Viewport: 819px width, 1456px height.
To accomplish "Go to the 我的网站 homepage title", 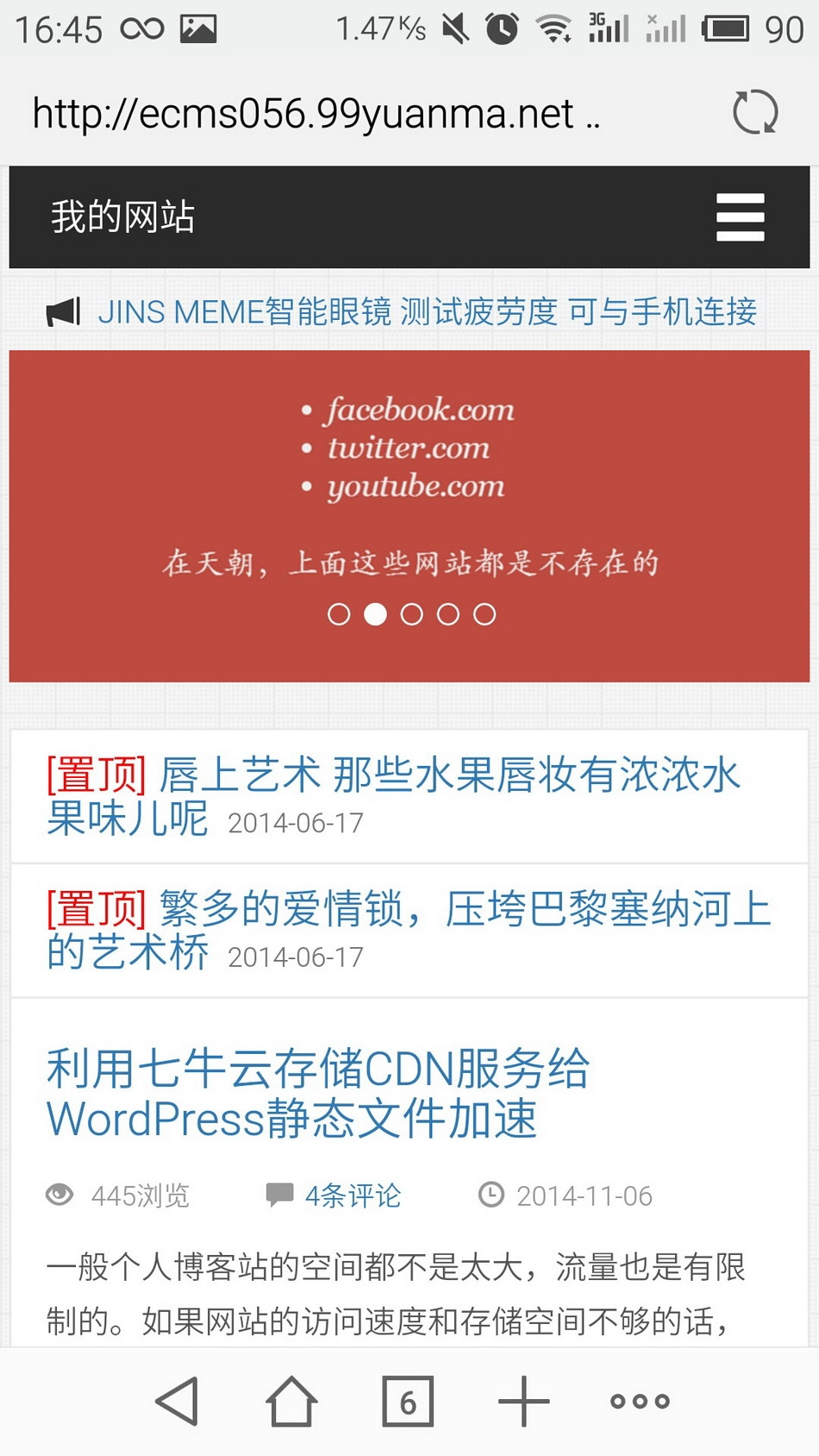I will (x=122, y=217).
